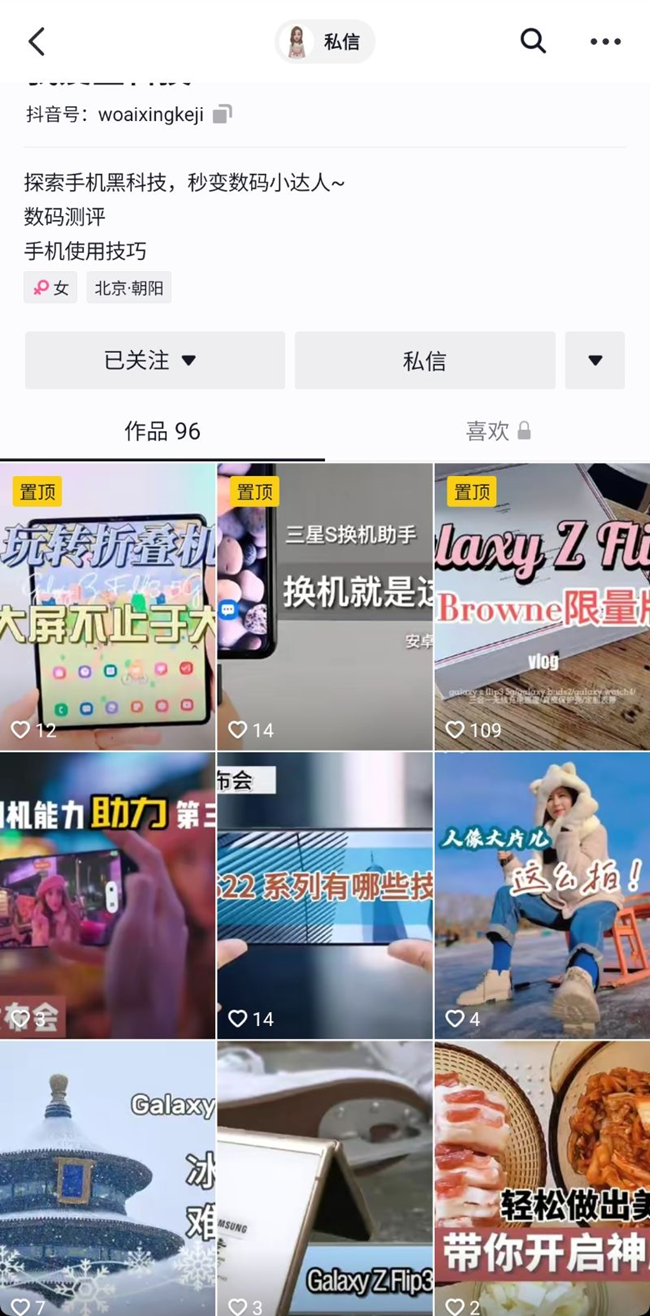Open the snowy temple Galaxy video
Screen dimensions: 650x1316
[107, 1178]
